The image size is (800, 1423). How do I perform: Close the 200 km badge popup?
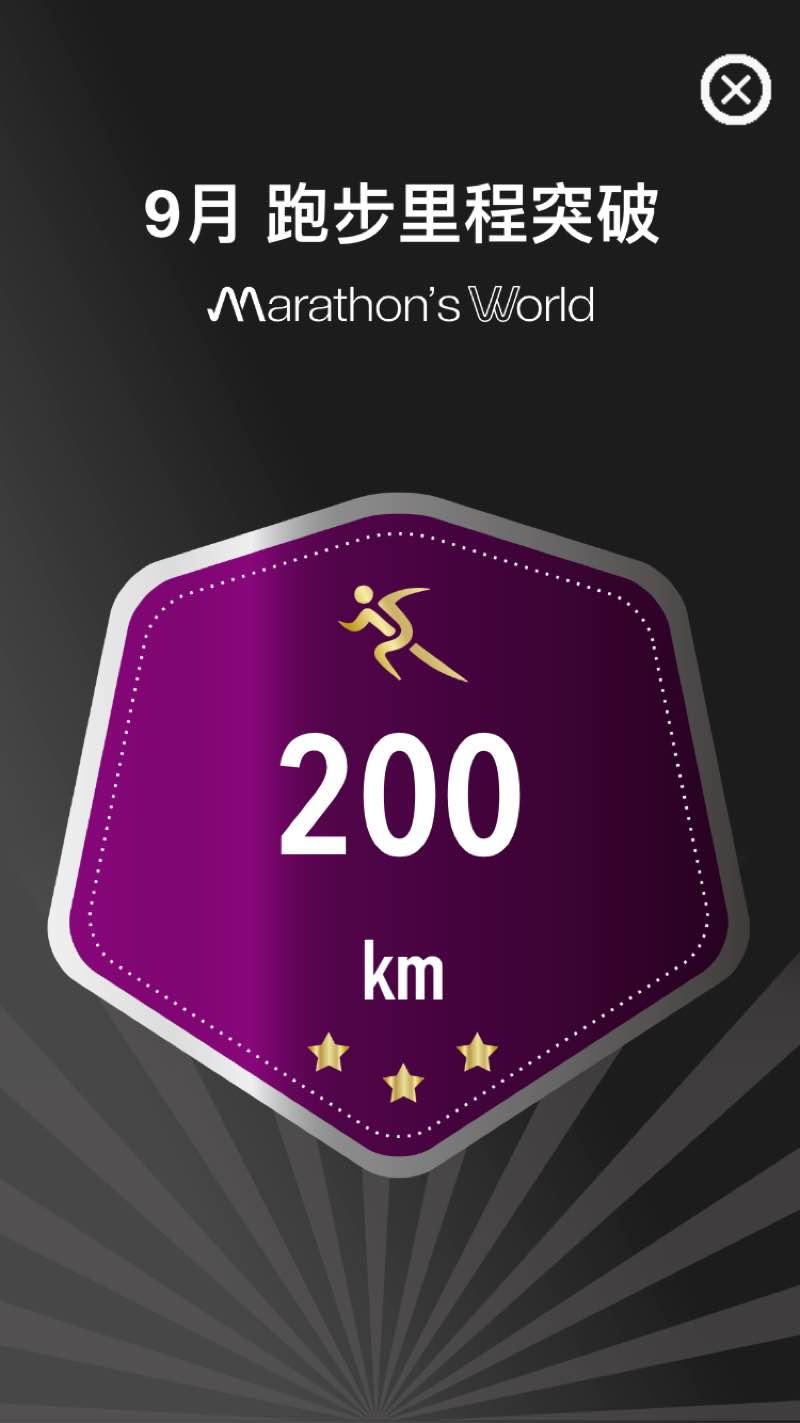point(735,91)
